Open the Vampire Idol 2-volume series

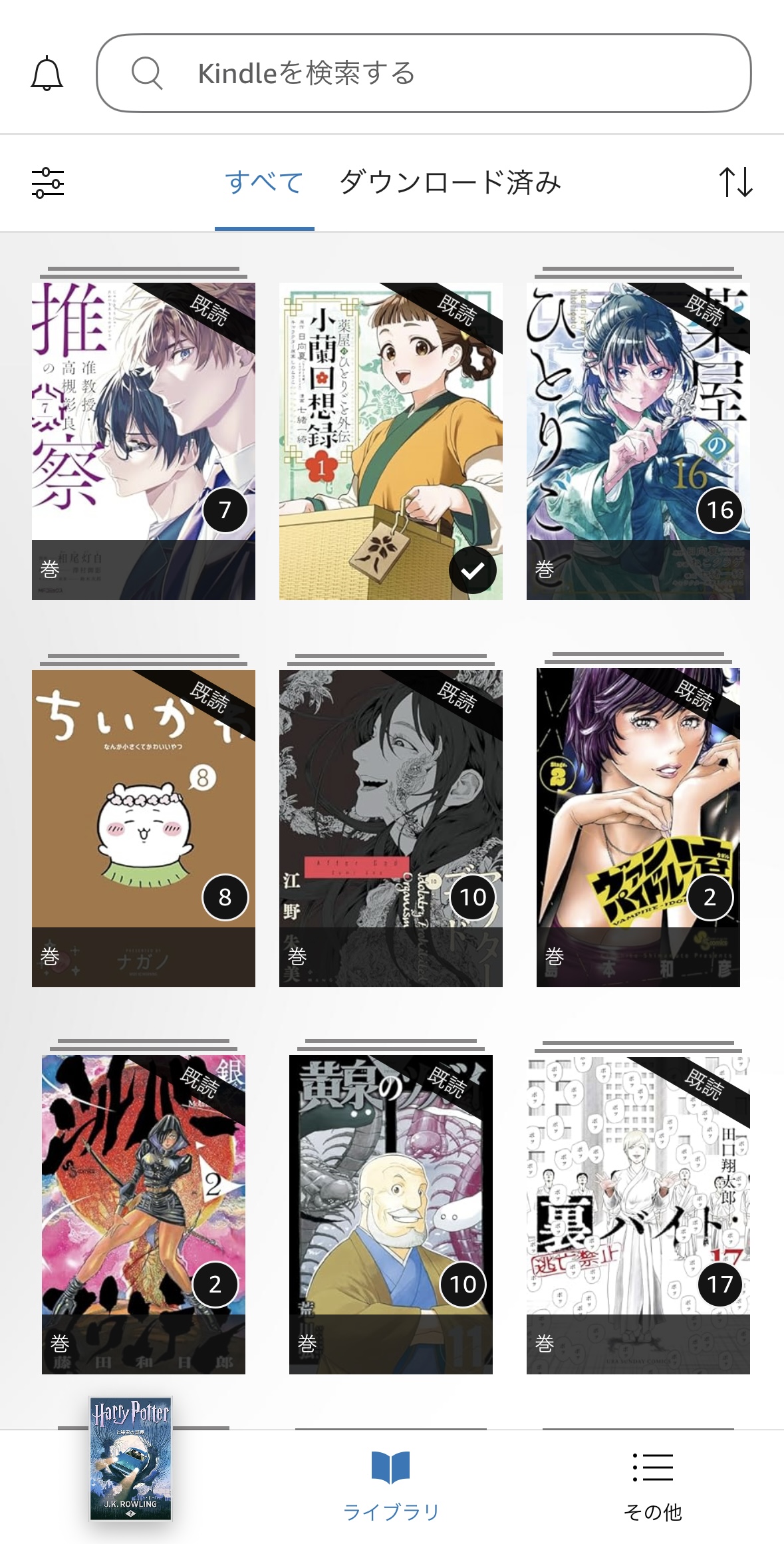coord(638,828)
